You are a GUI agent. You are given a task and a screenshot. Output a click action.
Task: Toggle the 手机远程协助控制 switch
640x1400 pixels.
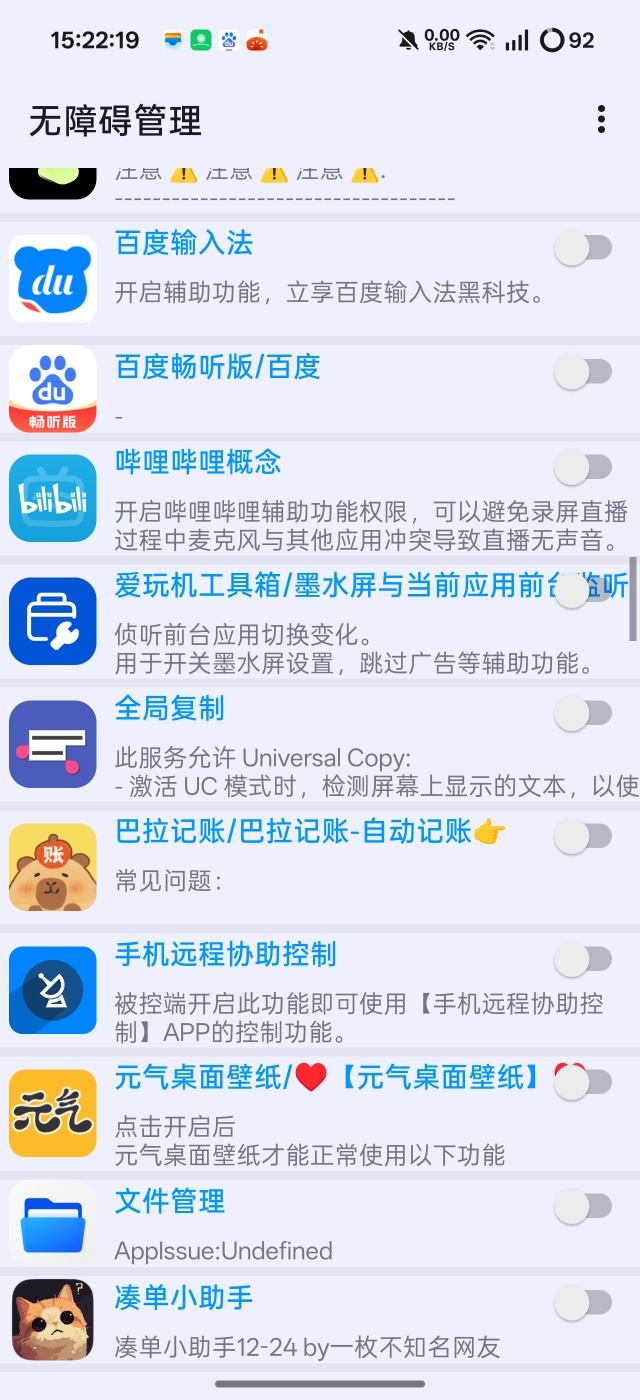pos(583,960)
